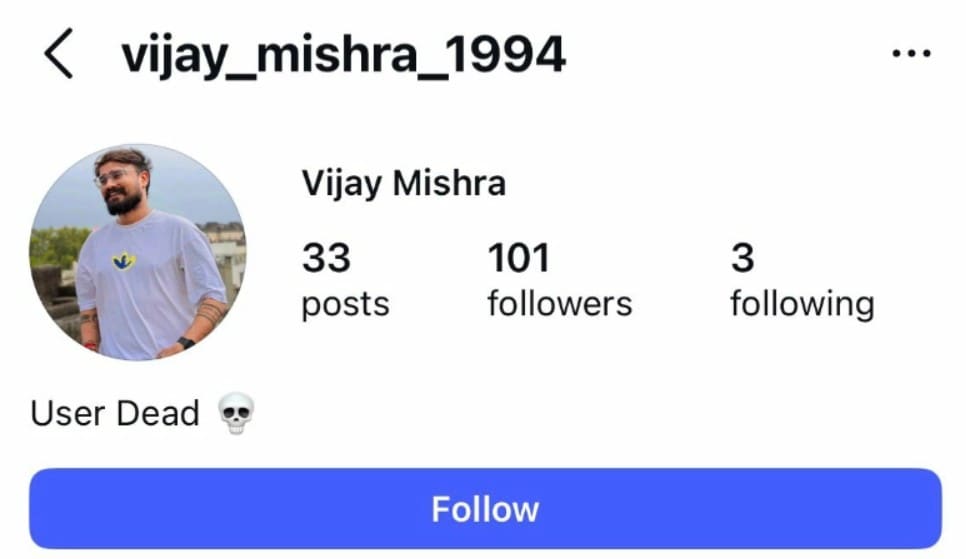
Task: Go back using the arrow
Action: (58, 55)
